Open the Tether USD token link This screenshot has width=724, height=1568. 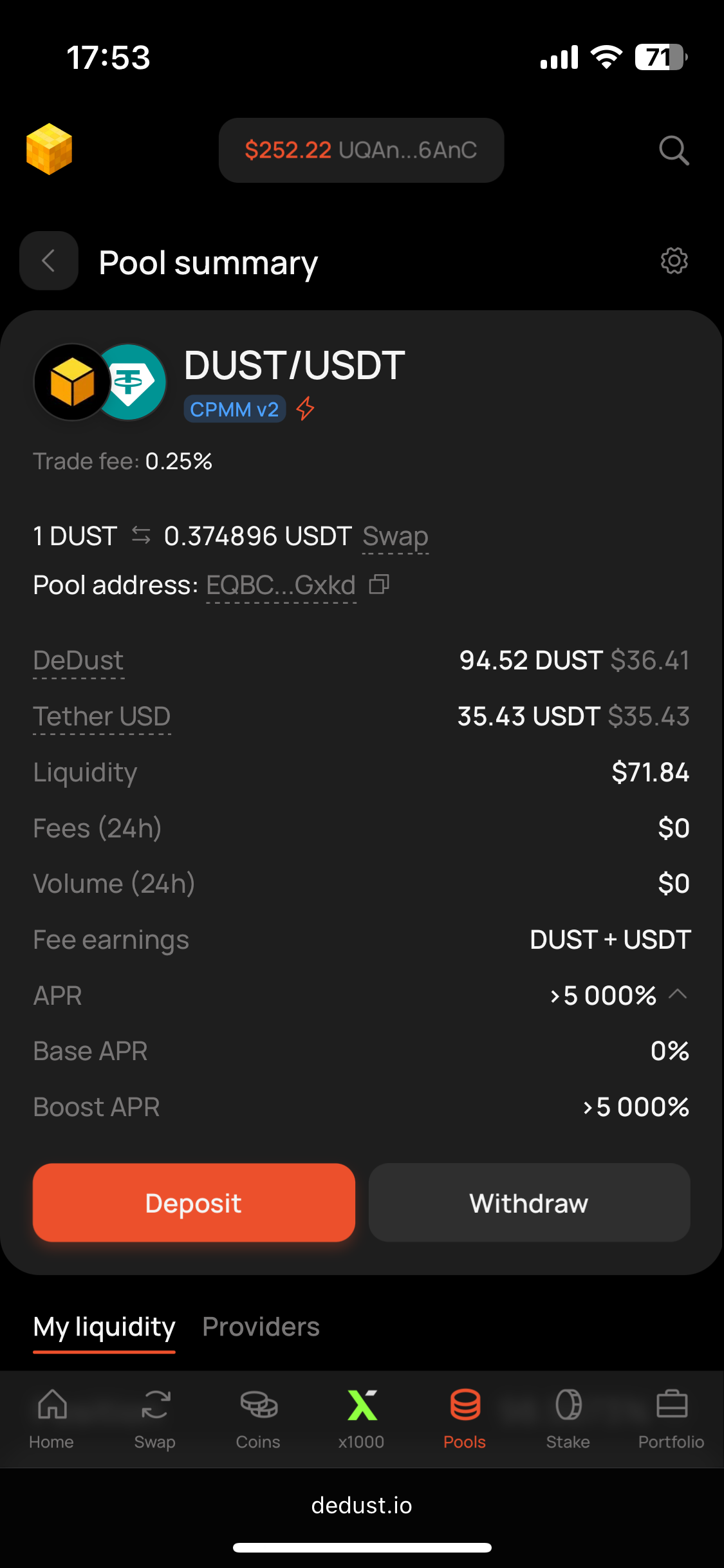click(x=102, y=716)
